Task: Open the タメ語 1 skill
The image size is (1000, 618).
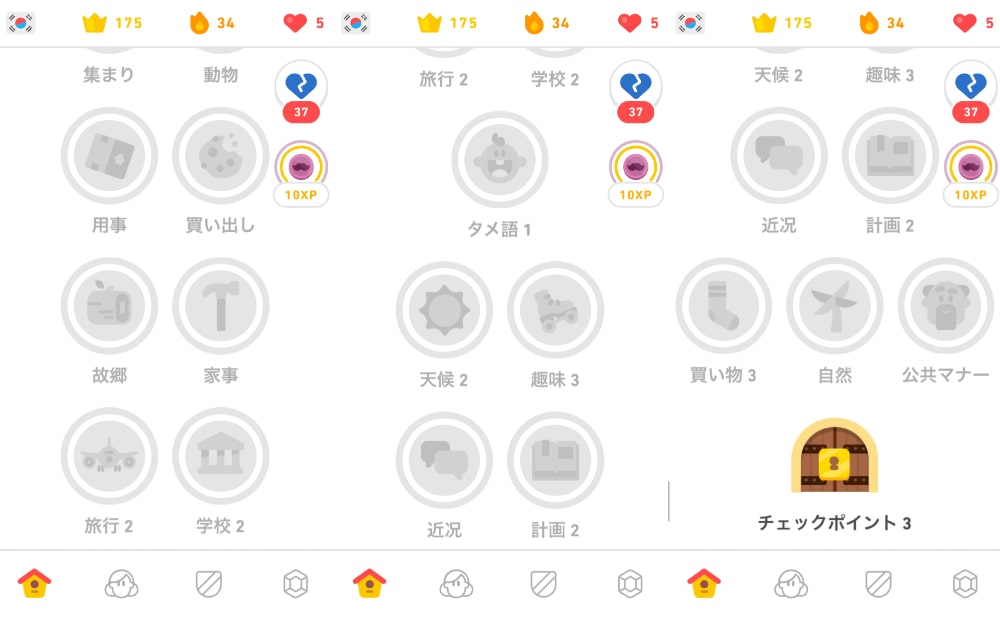Action: pyautogui.click(x=499, y=160)
